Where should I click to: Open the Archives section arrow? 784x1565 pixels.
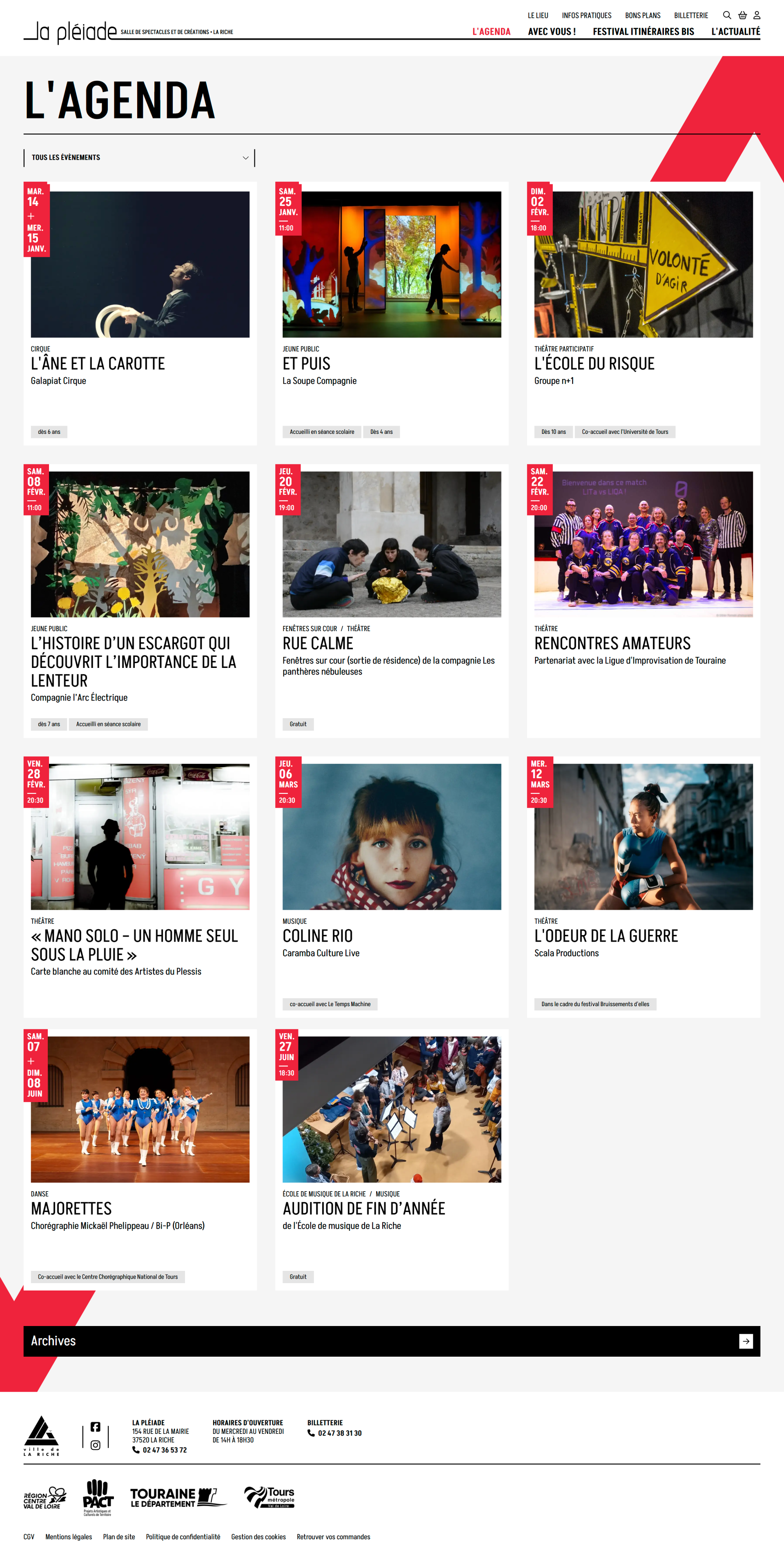746,1341
